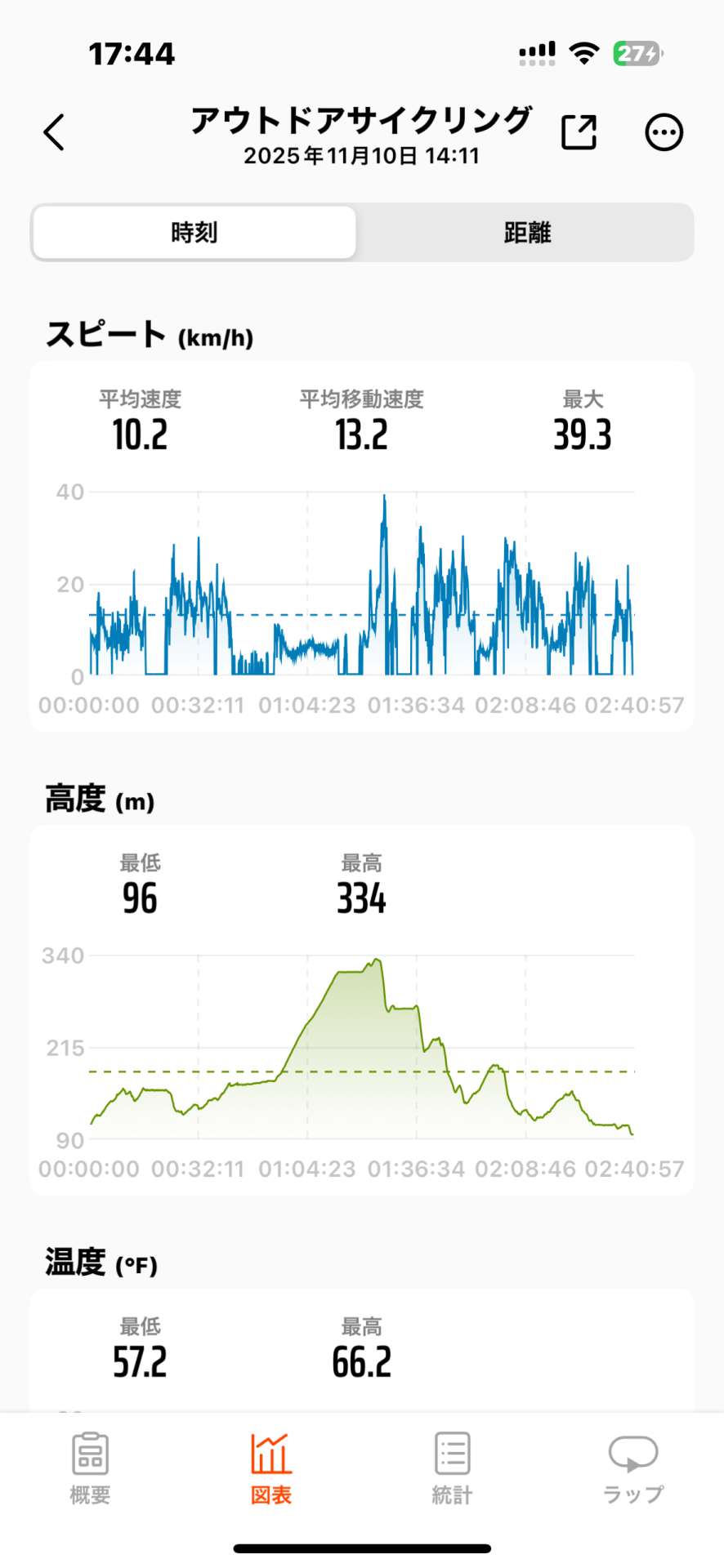Select the 時刻 segment
Image resolution: width=724 pixels, height=1568 pixels.
[x=194, y=233]
